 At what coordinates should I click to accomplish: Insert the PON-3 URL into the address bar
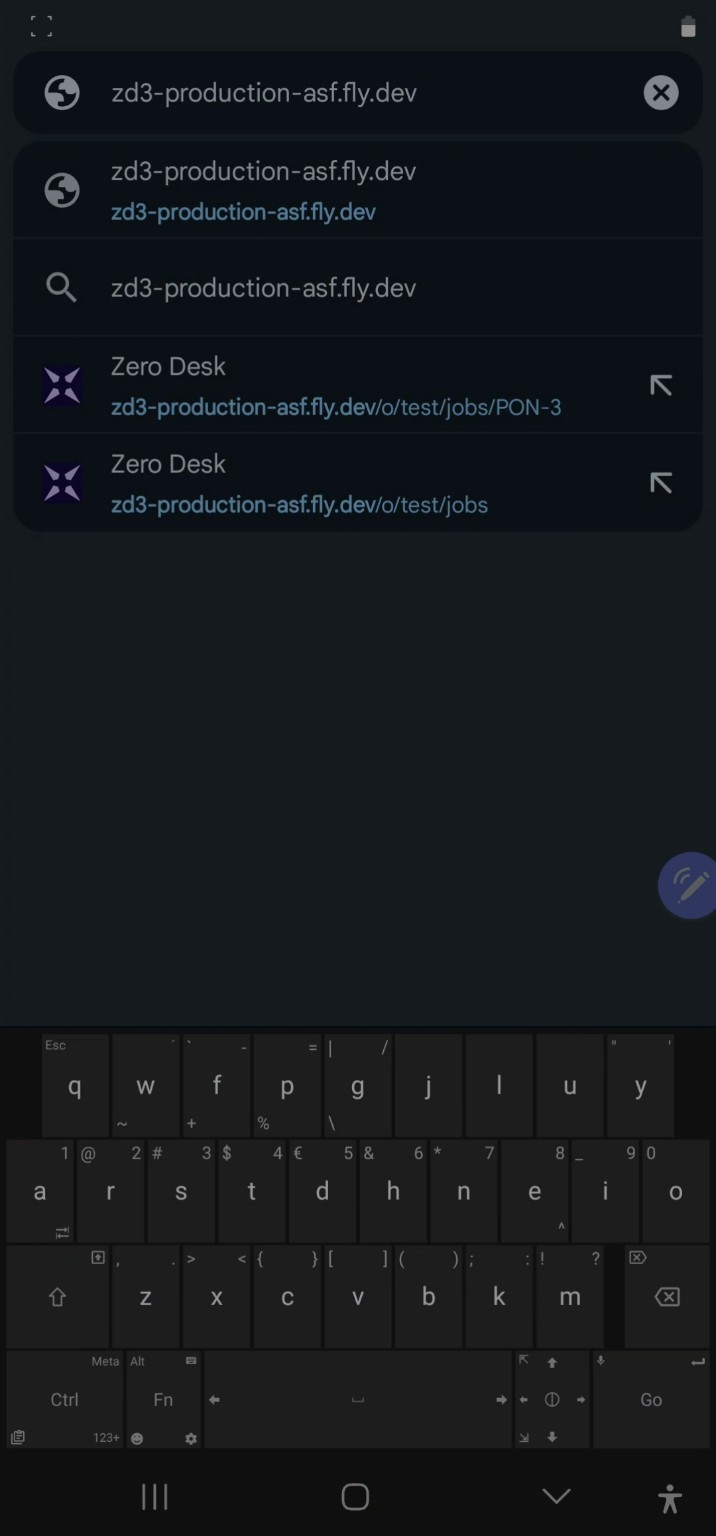tap(660, 386)
